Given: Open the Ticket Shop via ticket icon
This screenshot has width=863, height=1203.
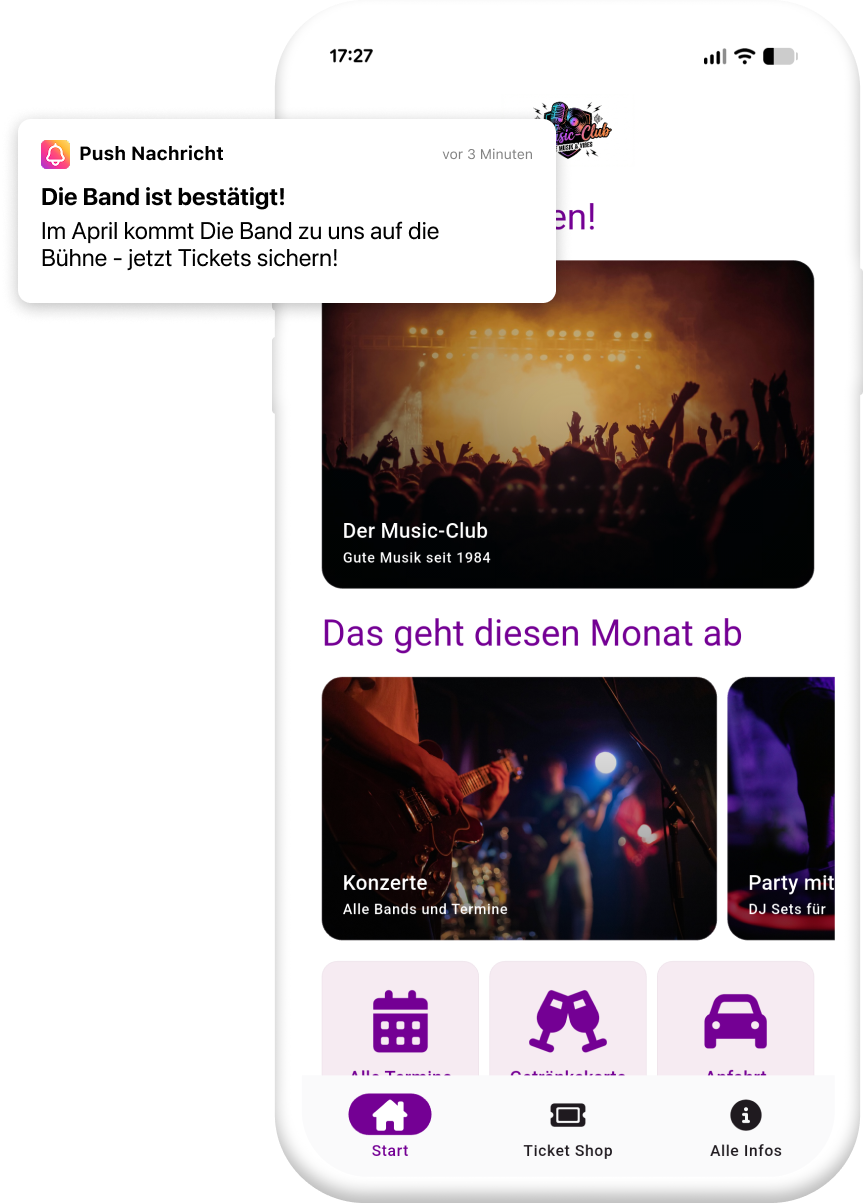Looking at the screenshot, I should [x=567, y=1114].
